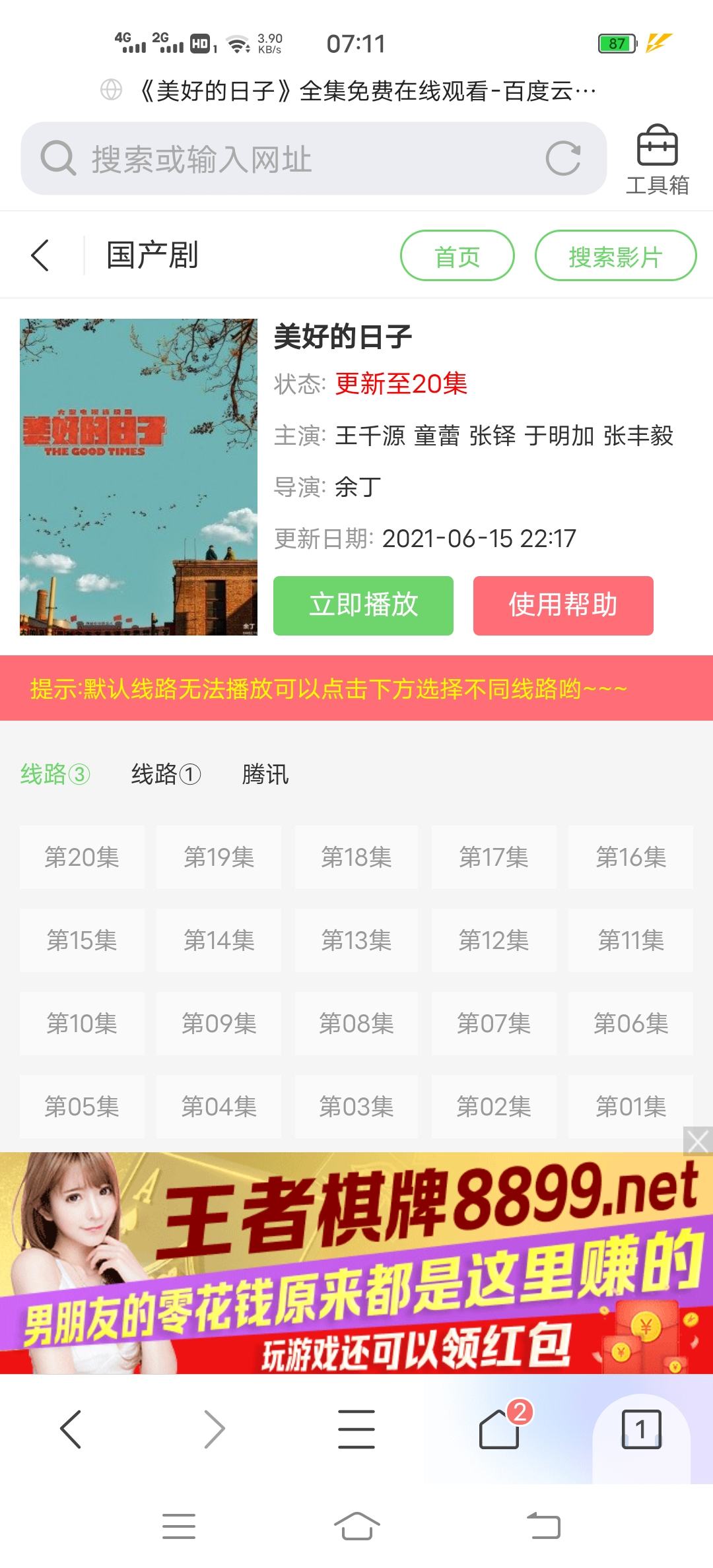Switch to 腾讯 source

[265, 774]
